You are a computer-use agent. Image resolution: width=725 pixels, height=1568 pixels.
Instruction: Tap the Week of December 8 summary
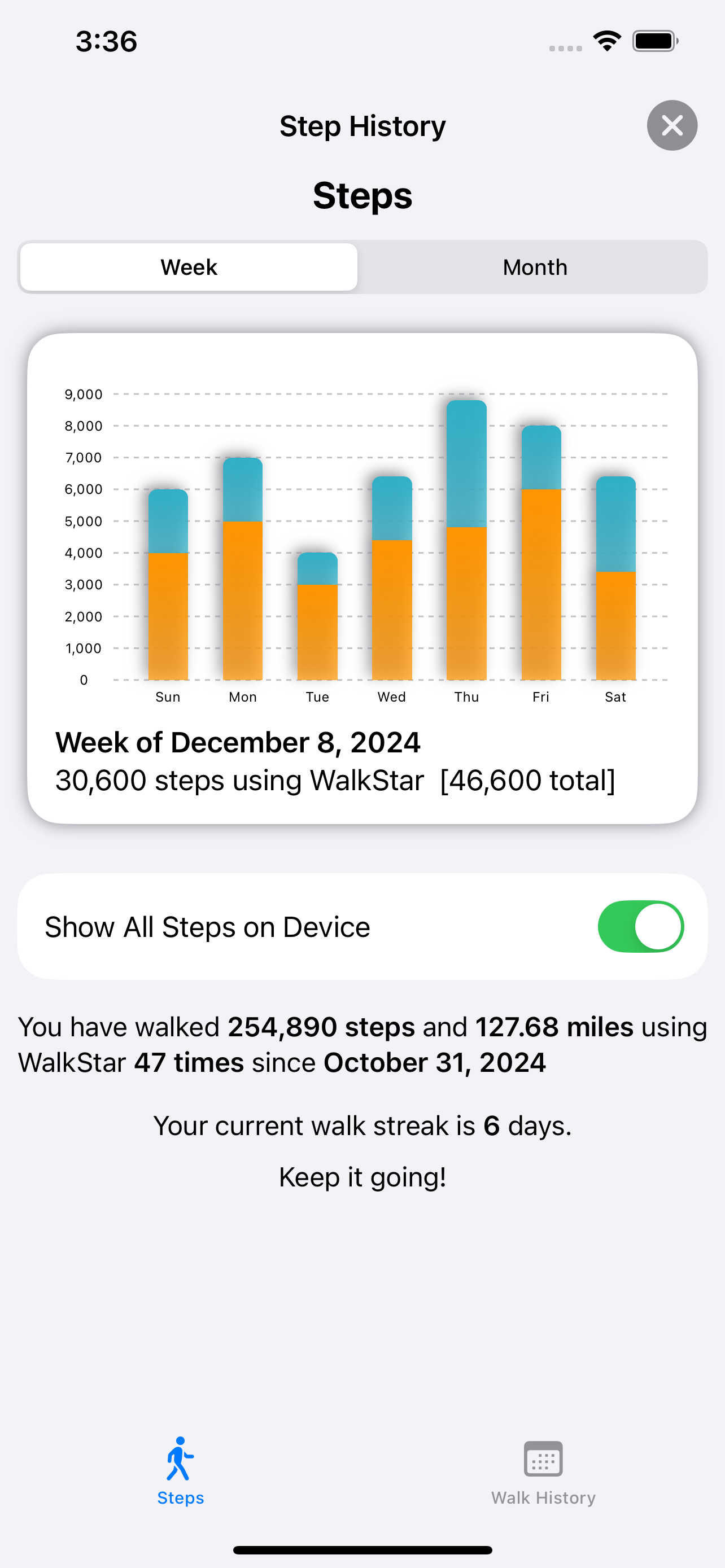238,742
